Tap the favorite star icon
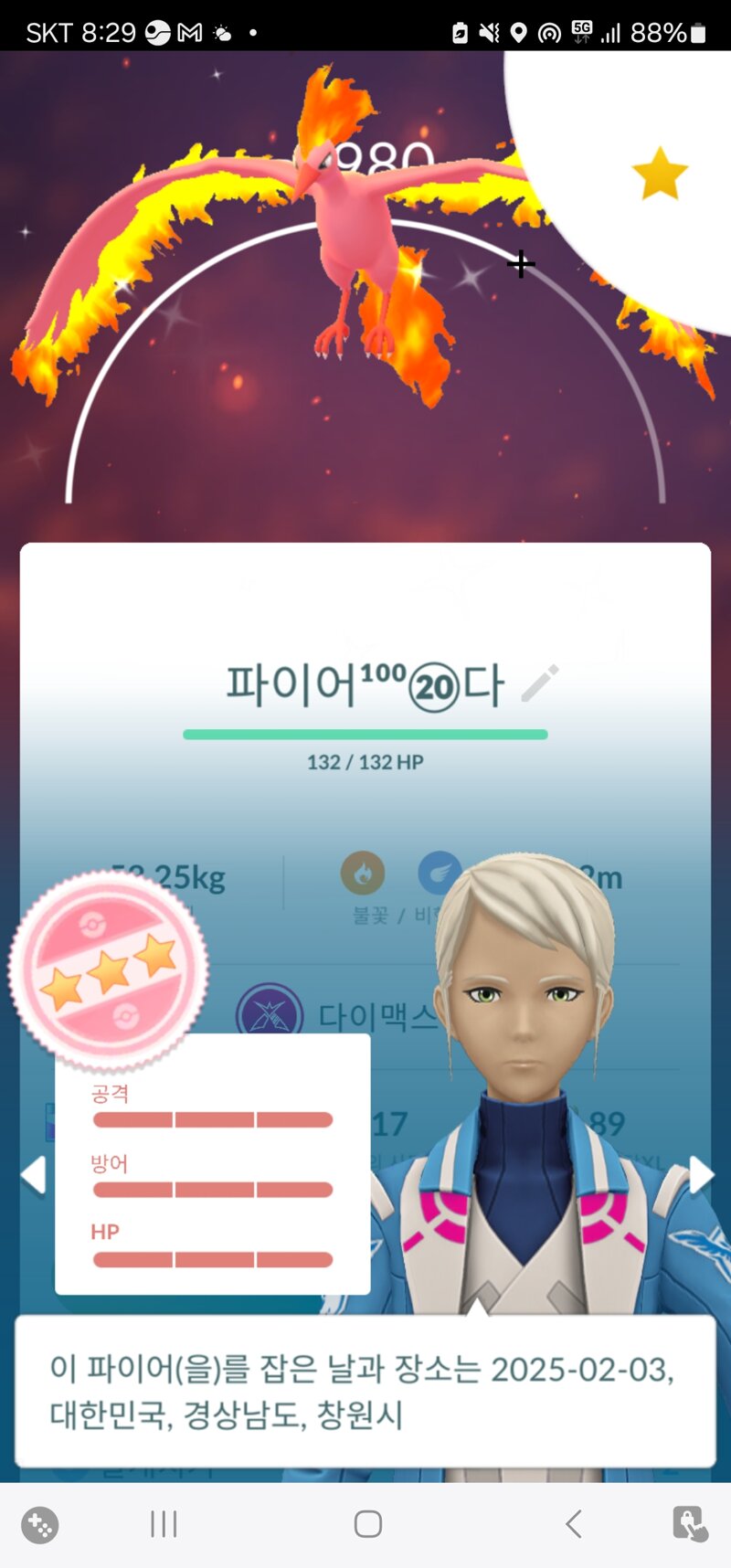This screenshot has height=1568, width=731. click(x=659, y=174)
